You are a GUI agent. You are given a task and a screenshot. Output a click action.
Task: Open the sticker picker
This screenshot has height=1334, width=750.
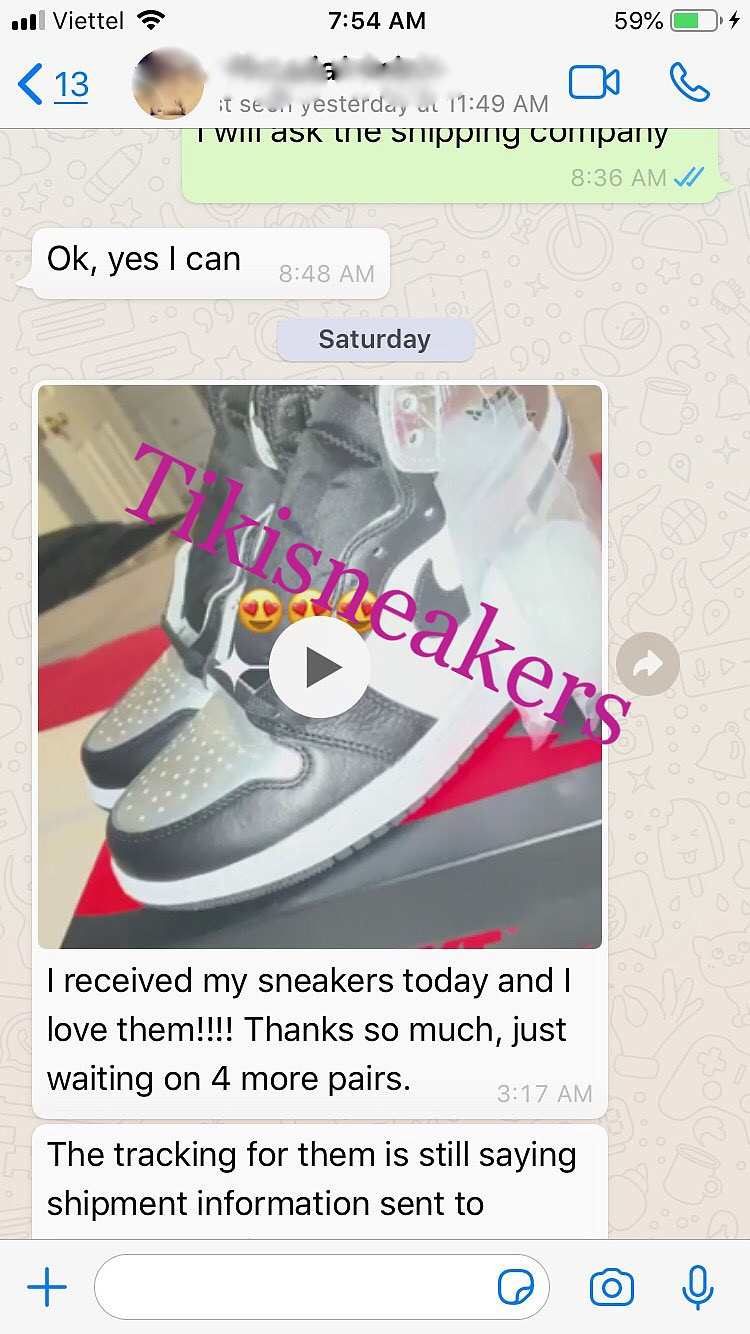click(x=517, y=1288)
